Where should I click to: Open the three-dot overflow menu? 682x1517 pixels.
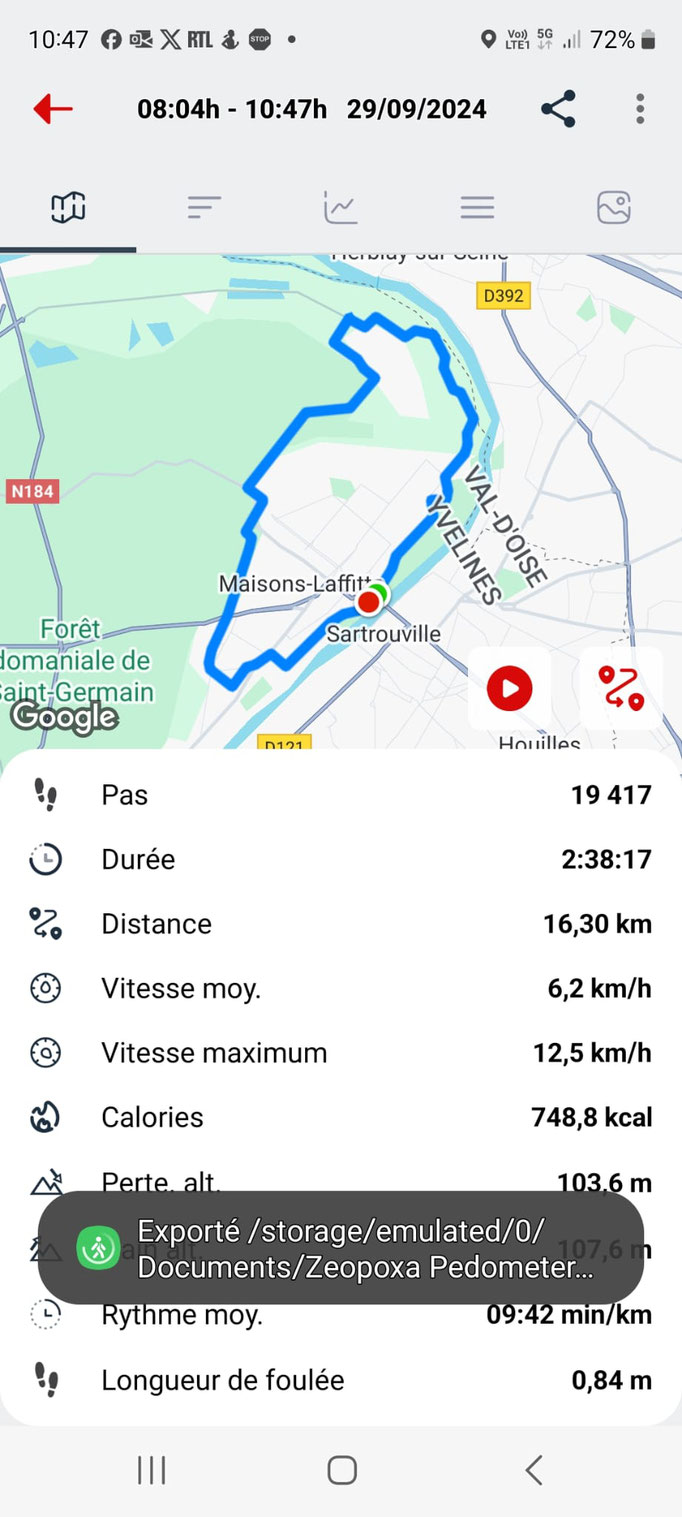(640, 108)
